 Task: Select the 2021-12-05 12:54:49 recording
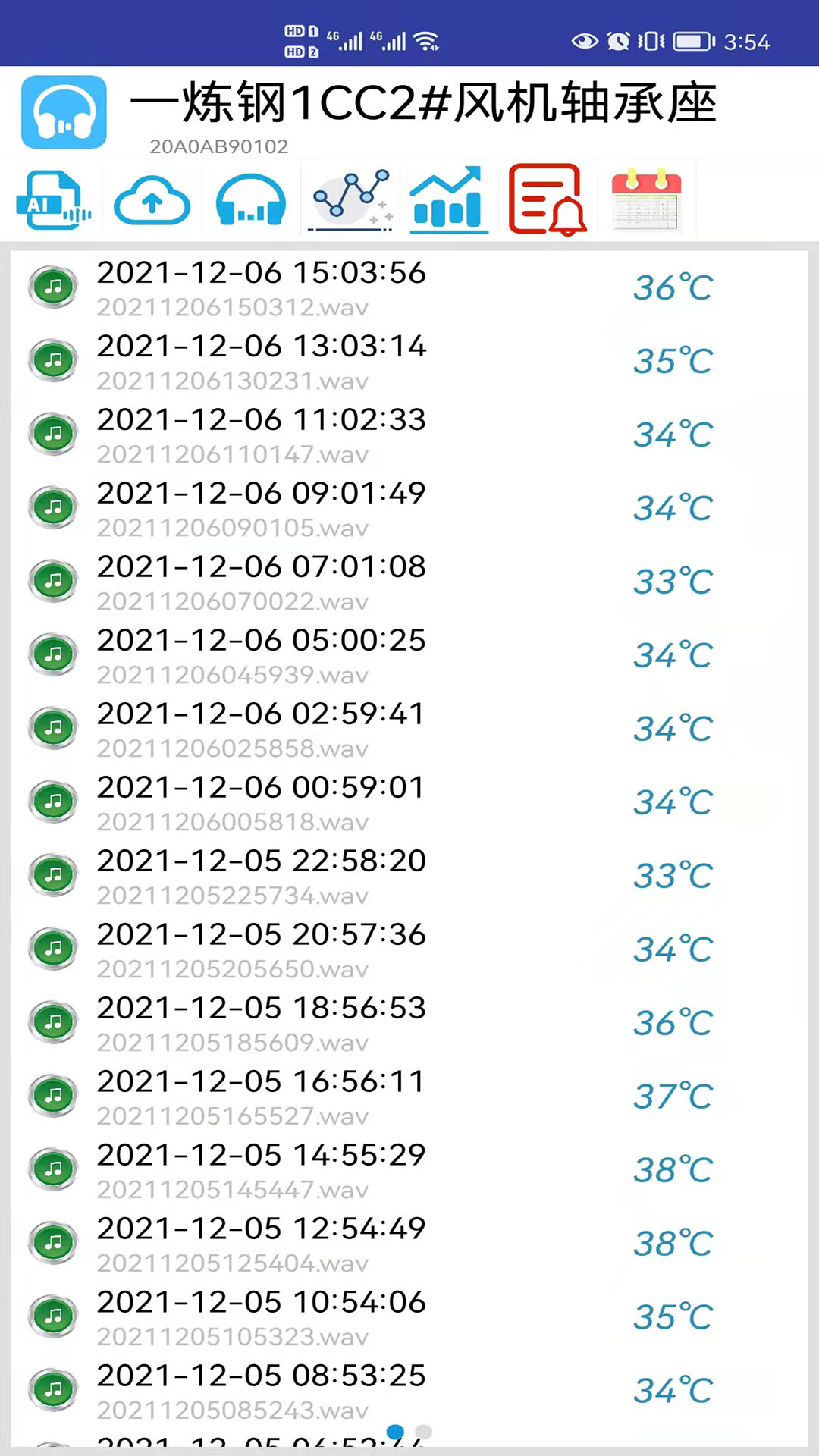click(x=409, y=1243)
